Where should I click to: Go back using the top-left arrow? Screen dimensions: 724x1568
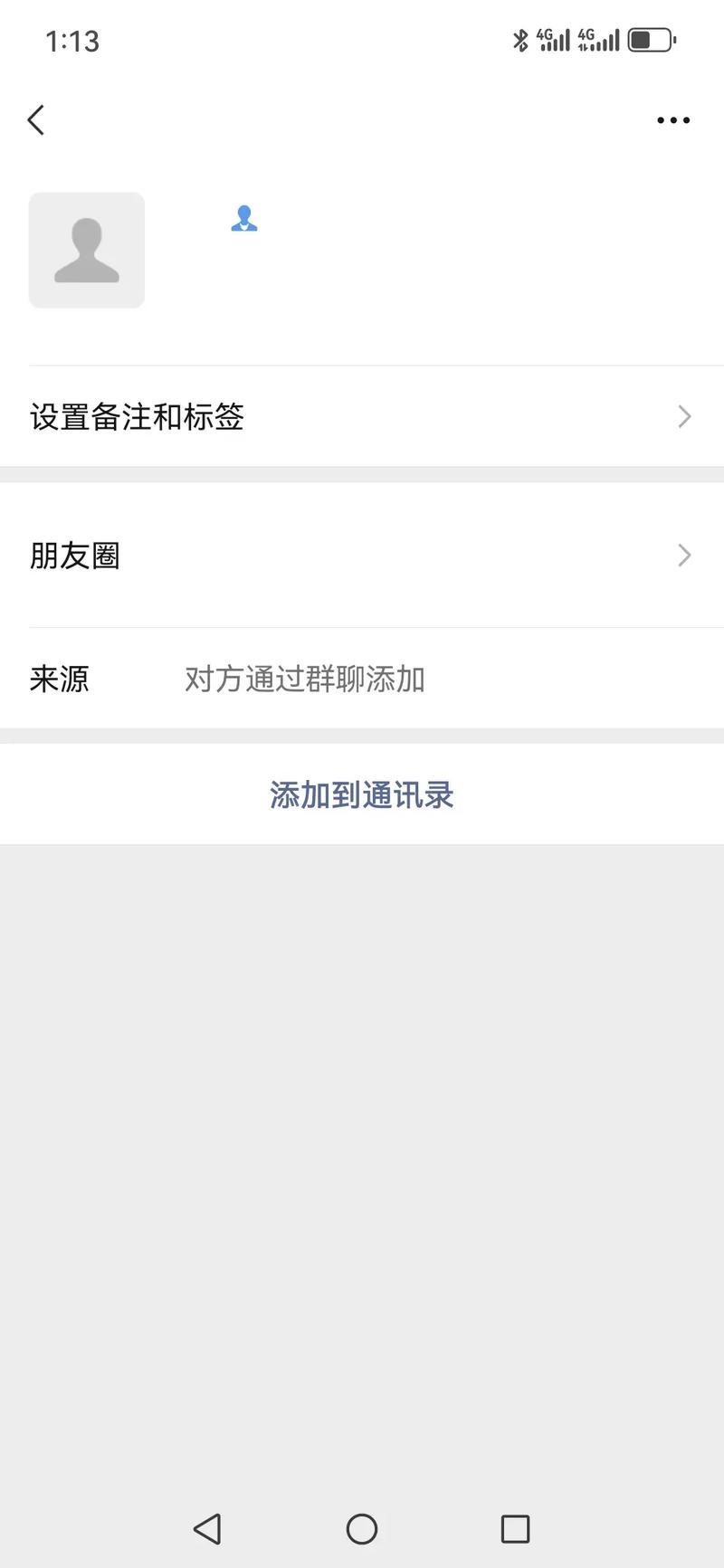pyautogui.click(x=36, y=119)
